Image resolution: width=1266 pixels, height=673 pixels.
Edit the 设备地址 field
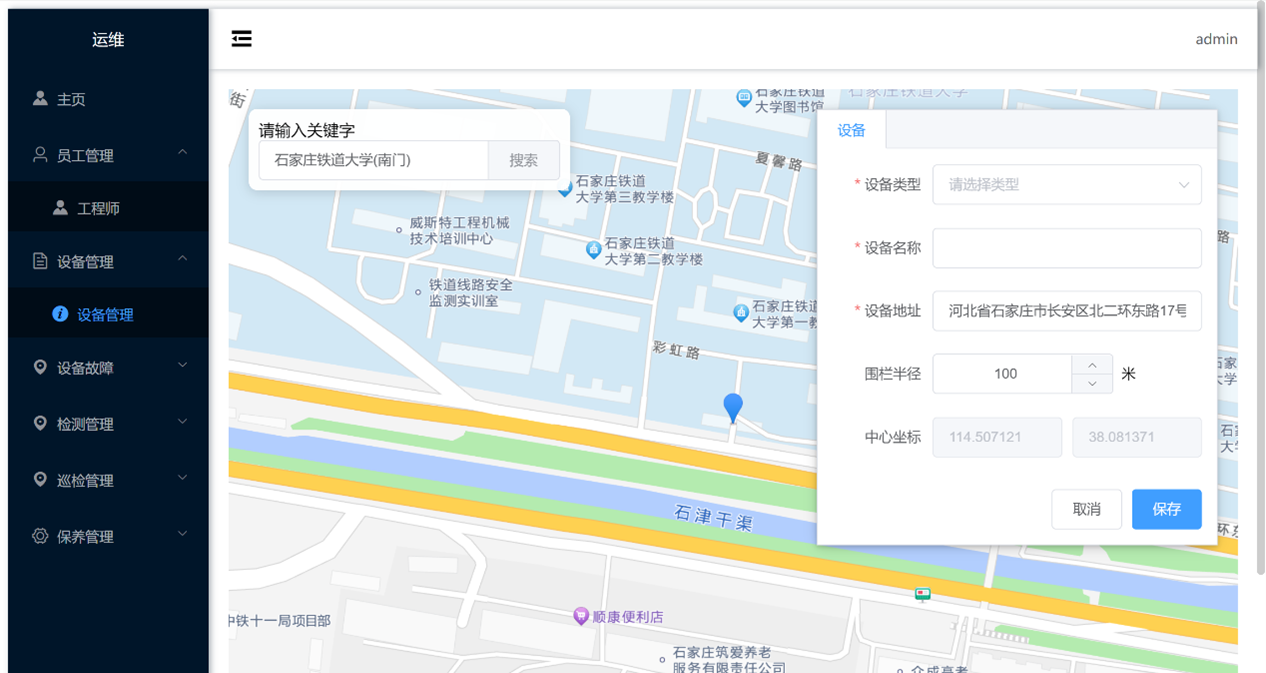[1066, 311]
